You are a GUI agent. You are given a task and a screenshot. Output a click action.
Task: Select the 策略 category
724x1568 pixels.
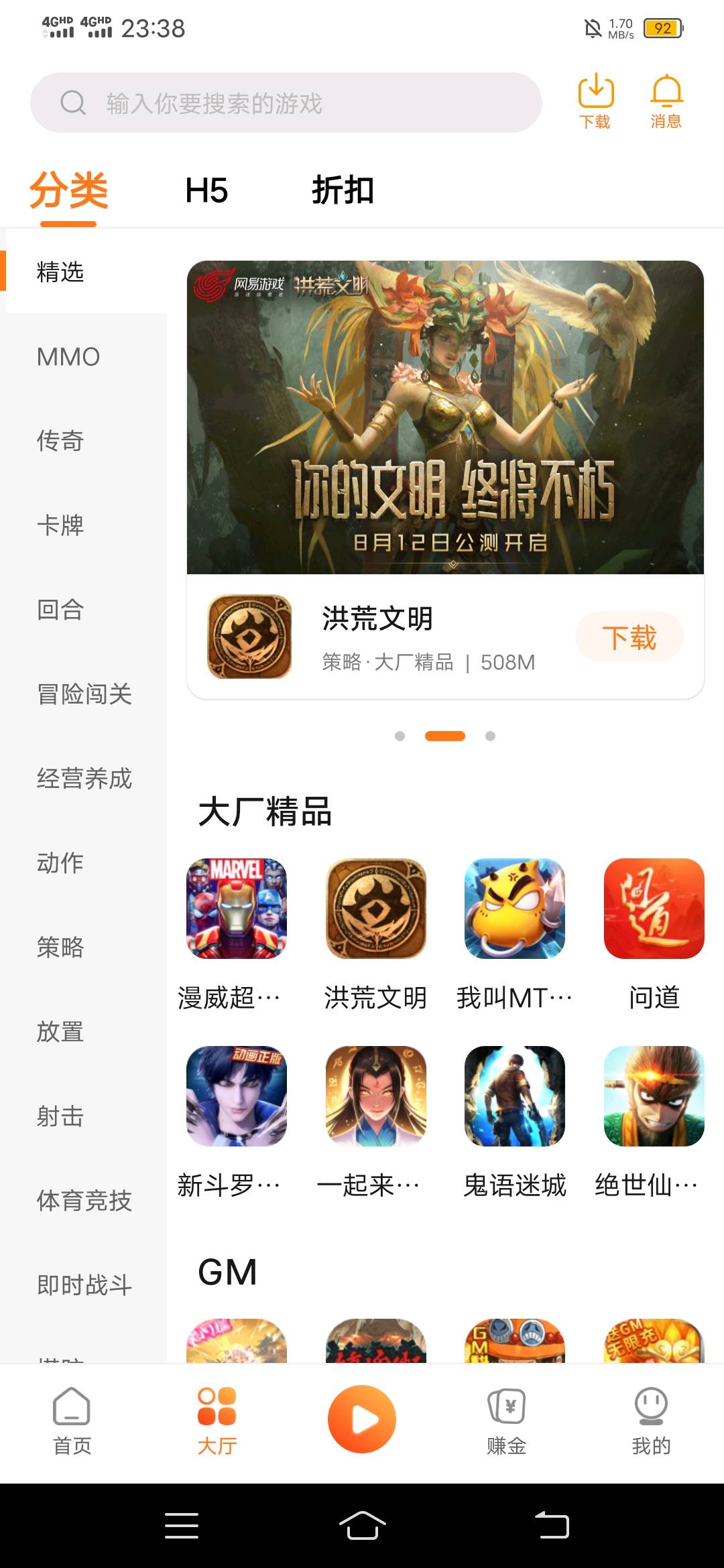click(60, 948)
